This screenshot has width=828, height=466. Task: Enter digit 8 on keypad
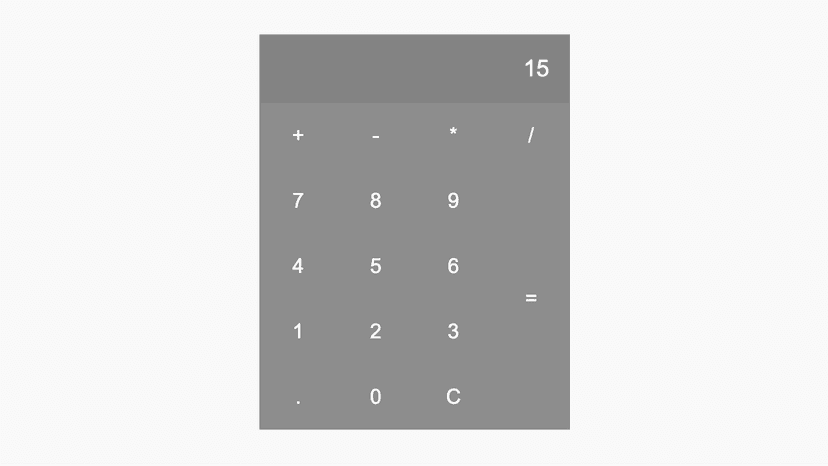[x=375, y=201]
